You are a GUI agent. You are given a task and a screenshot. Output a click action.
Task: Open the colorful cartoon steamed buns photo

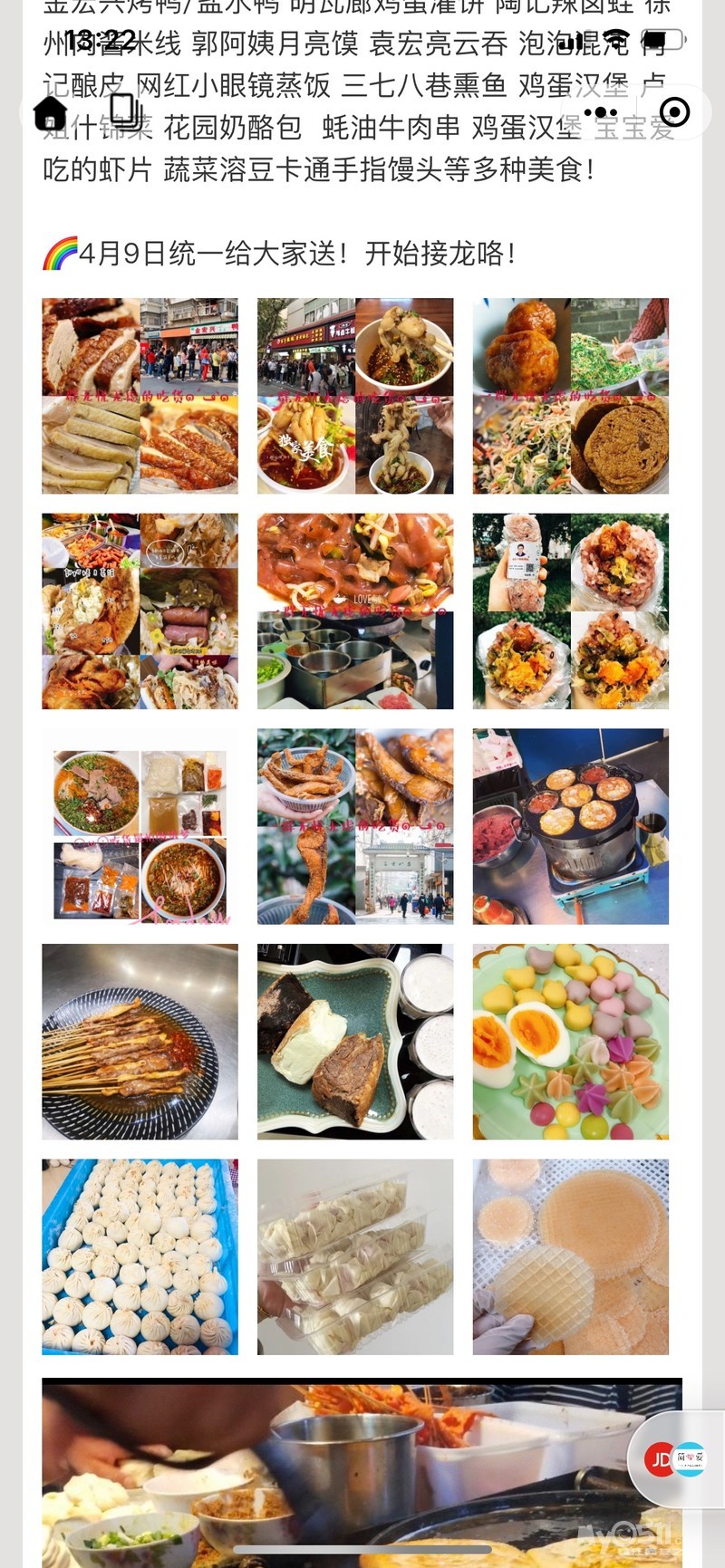coord(570,1042)
